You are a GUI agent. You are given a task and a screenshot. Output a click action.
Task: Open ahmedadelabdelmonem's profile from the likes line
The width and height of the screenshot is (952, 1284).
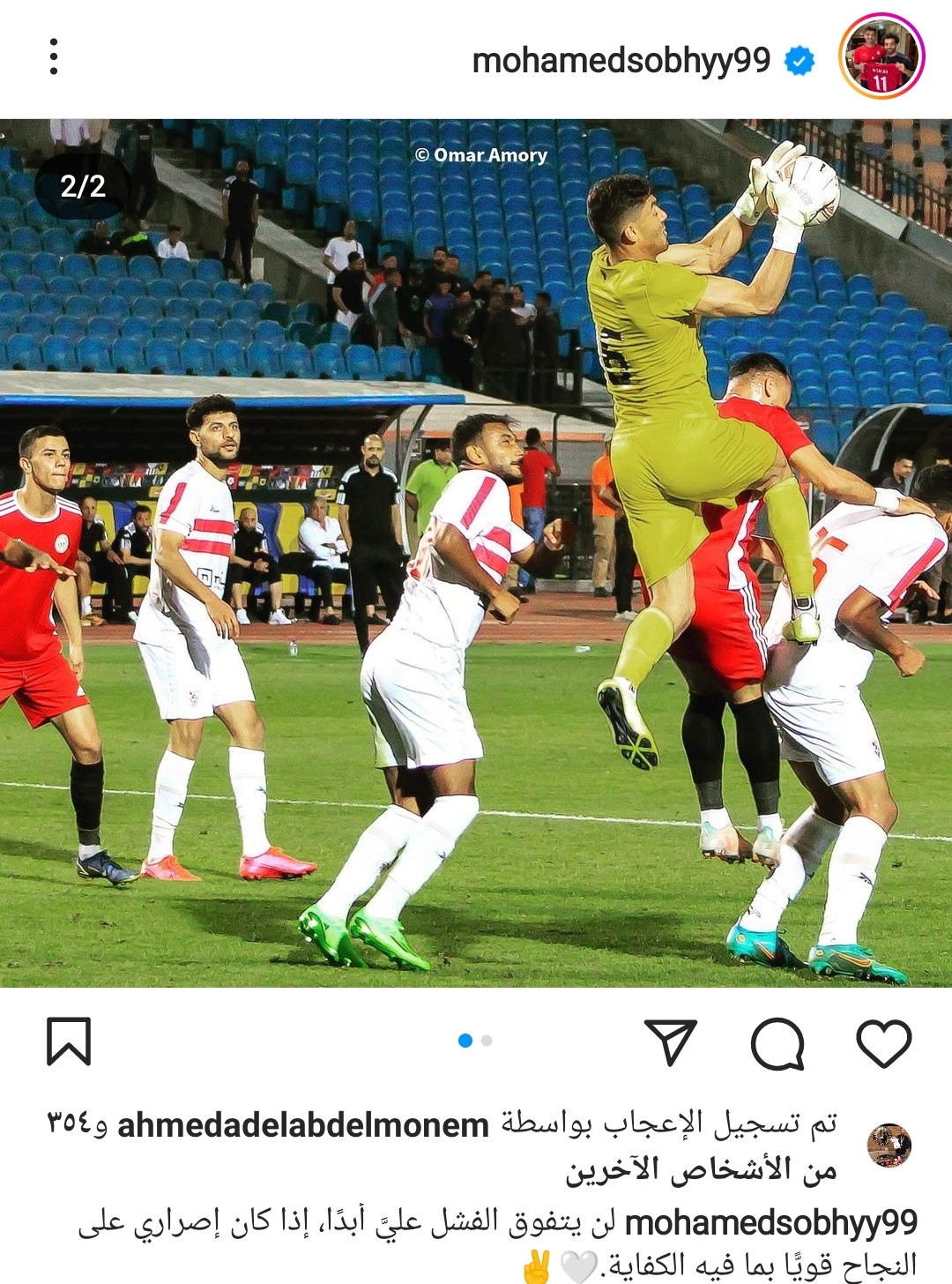(303, 1125)
